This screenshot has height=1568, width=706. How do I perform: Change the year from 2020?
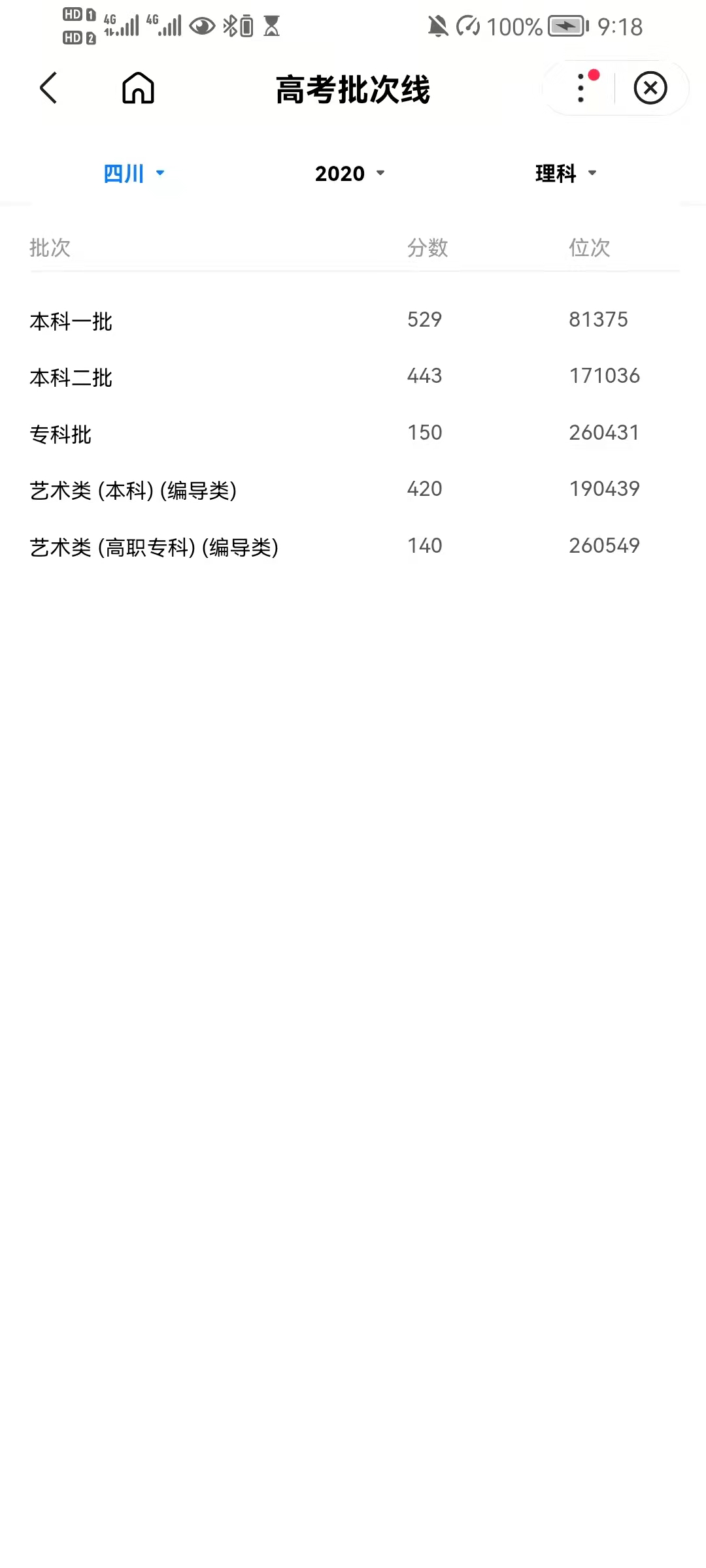tap(350, 173)
